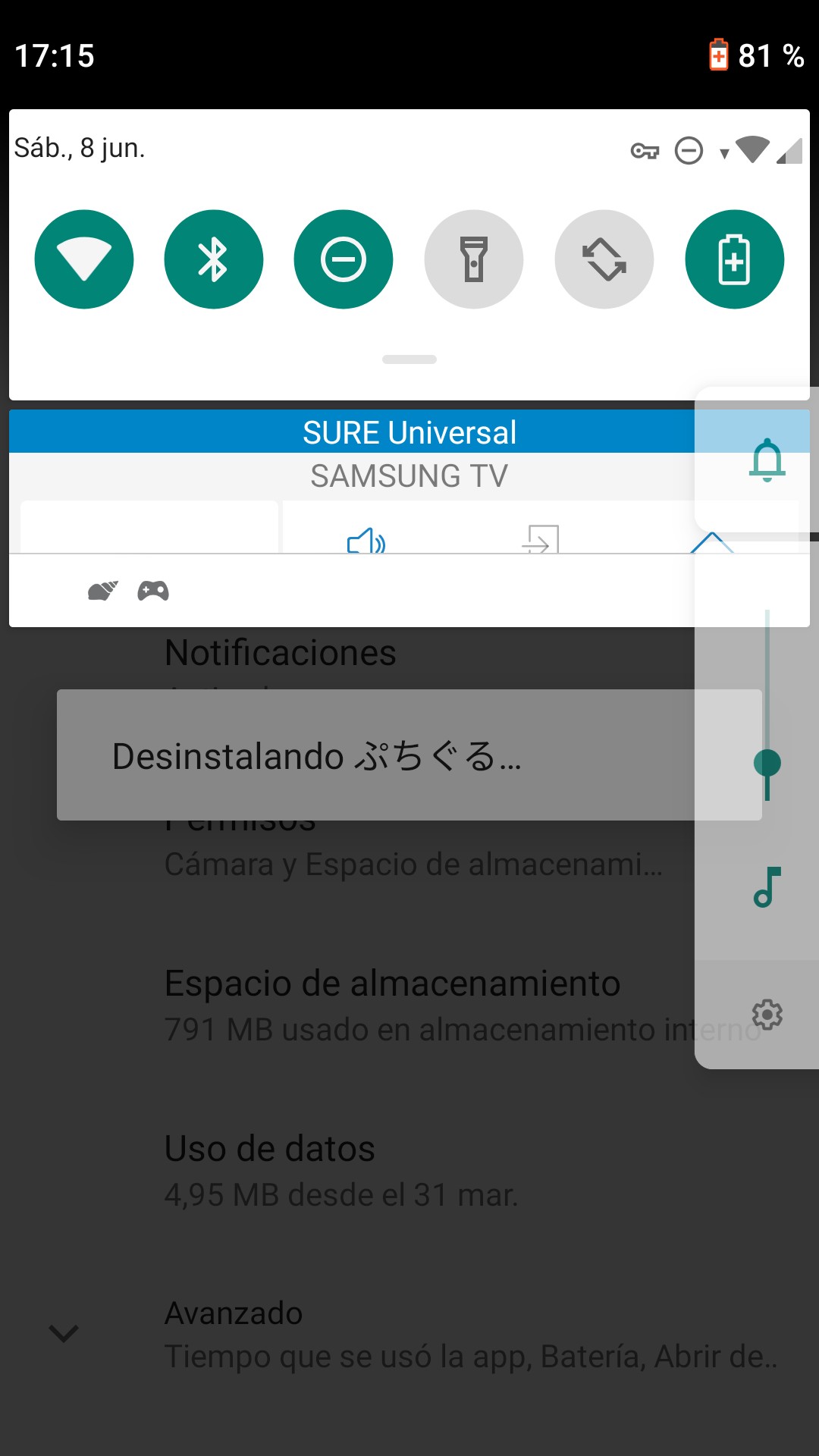
Task: Turn on the flashlight
Action: point(474,259)
